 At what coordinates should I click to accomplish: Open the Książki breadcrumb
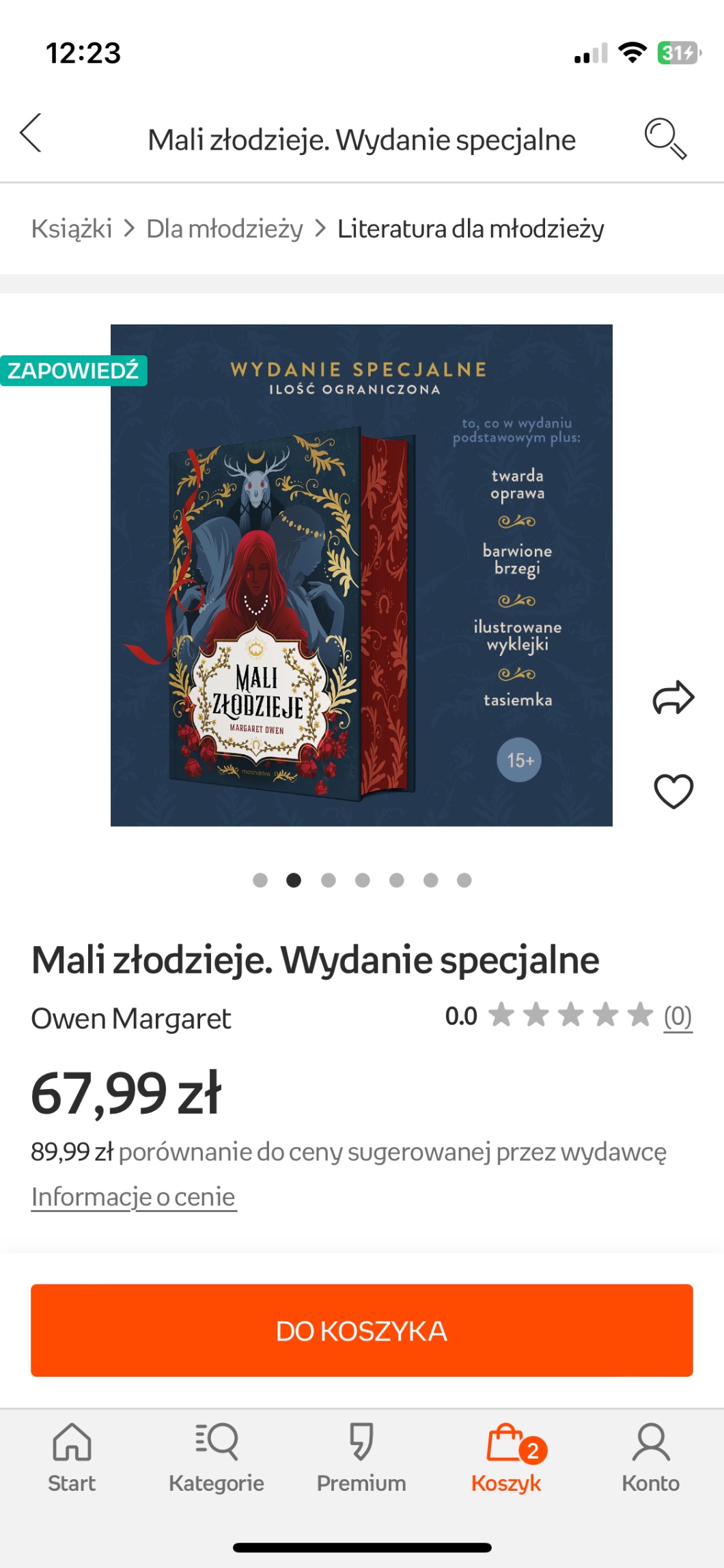click(x=72, y=229)
